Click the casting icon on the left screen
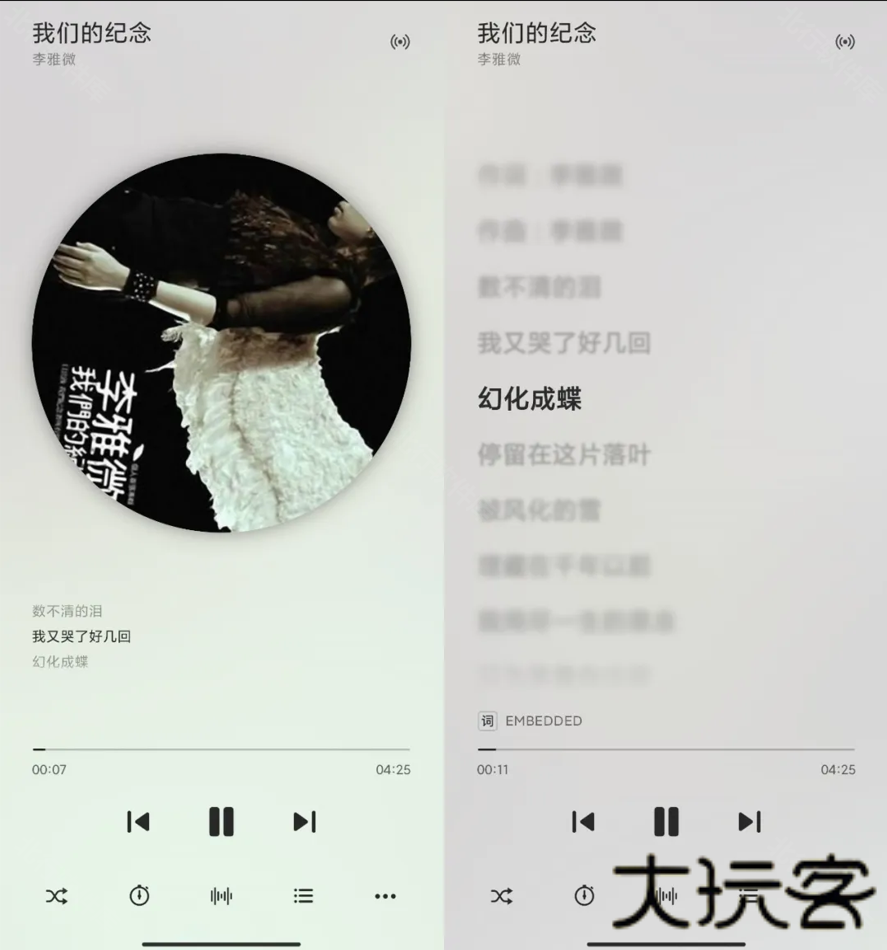887x950 pixels. click(400, 42)
